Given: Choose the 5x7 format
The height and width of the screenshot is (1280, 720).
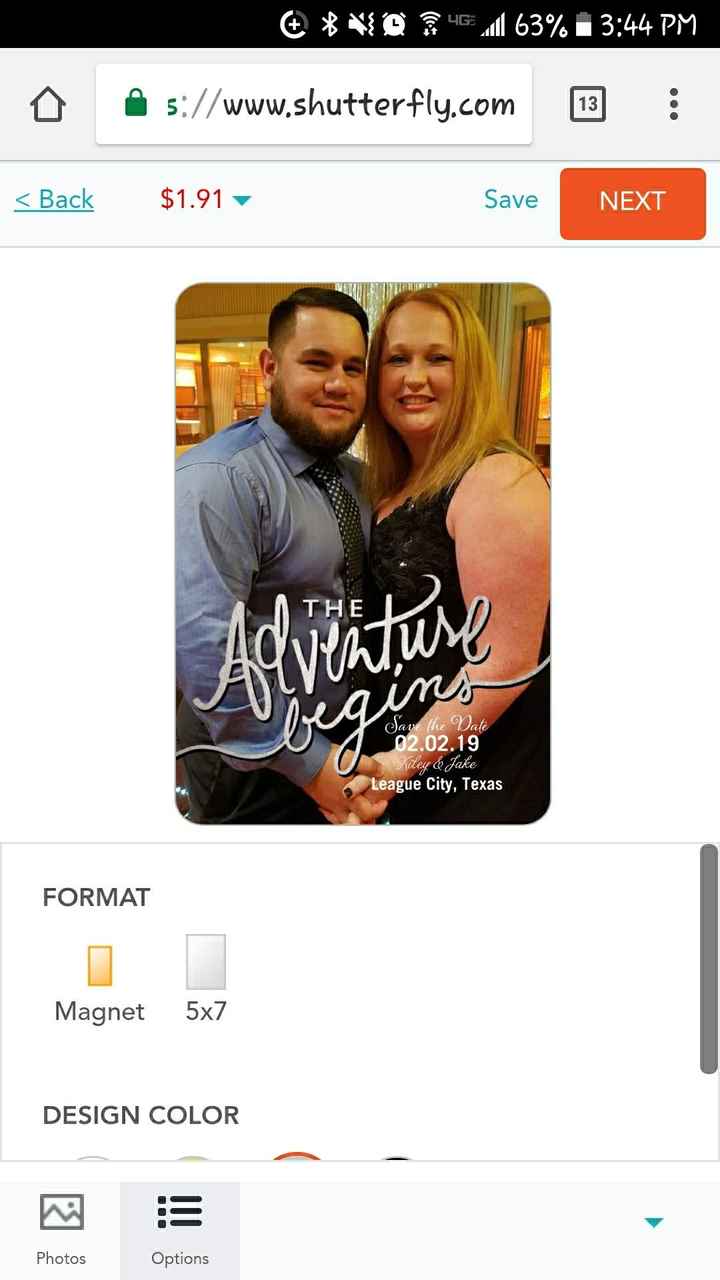Looking at the screenshot, I should coord(205,980).
